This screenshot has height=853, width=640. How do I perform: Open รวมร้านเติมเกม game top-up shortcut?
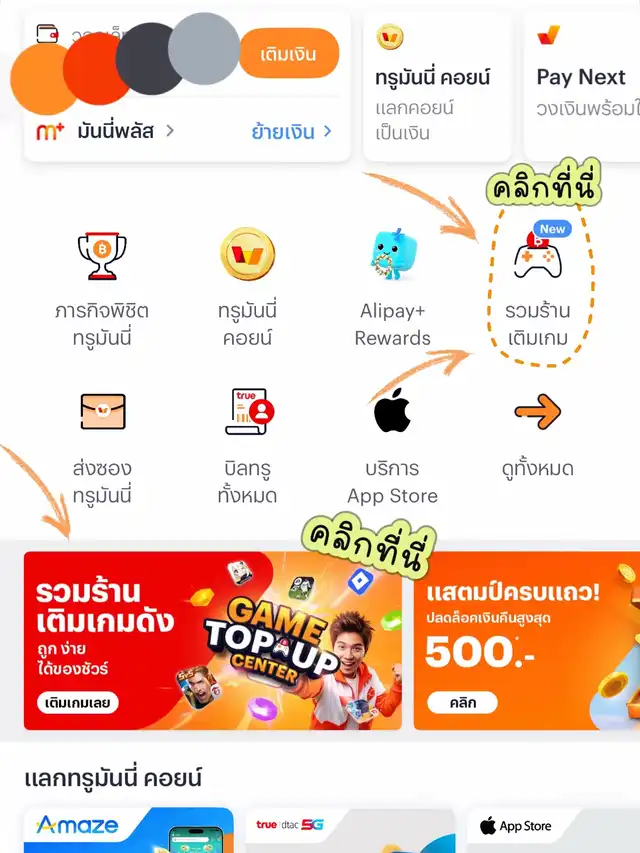(538, 289)
